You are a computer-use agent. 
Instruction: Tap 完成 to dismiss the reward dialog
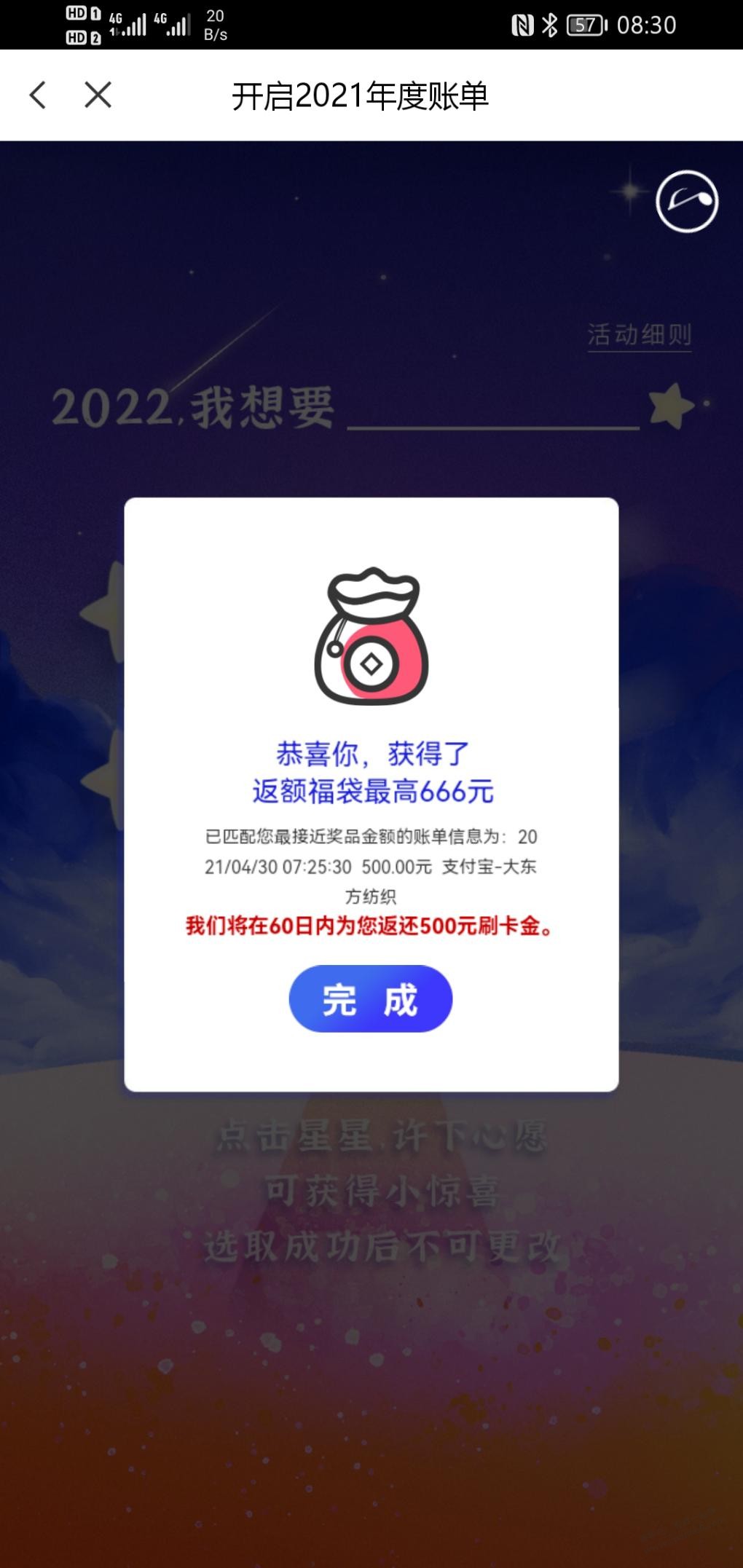click(x=370, y=998)
